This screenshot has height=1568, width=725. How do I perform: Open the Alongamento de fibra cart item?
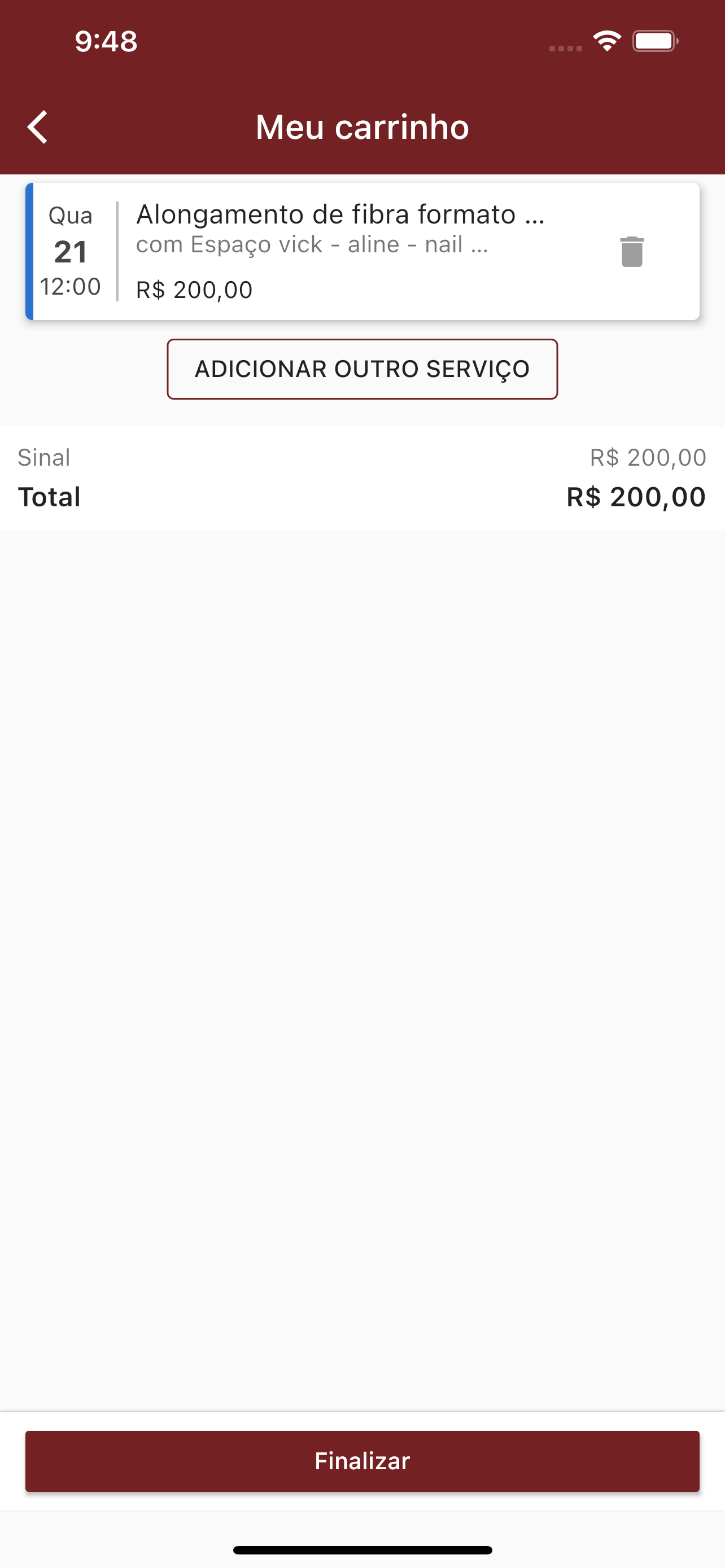(x=362, y=251)
